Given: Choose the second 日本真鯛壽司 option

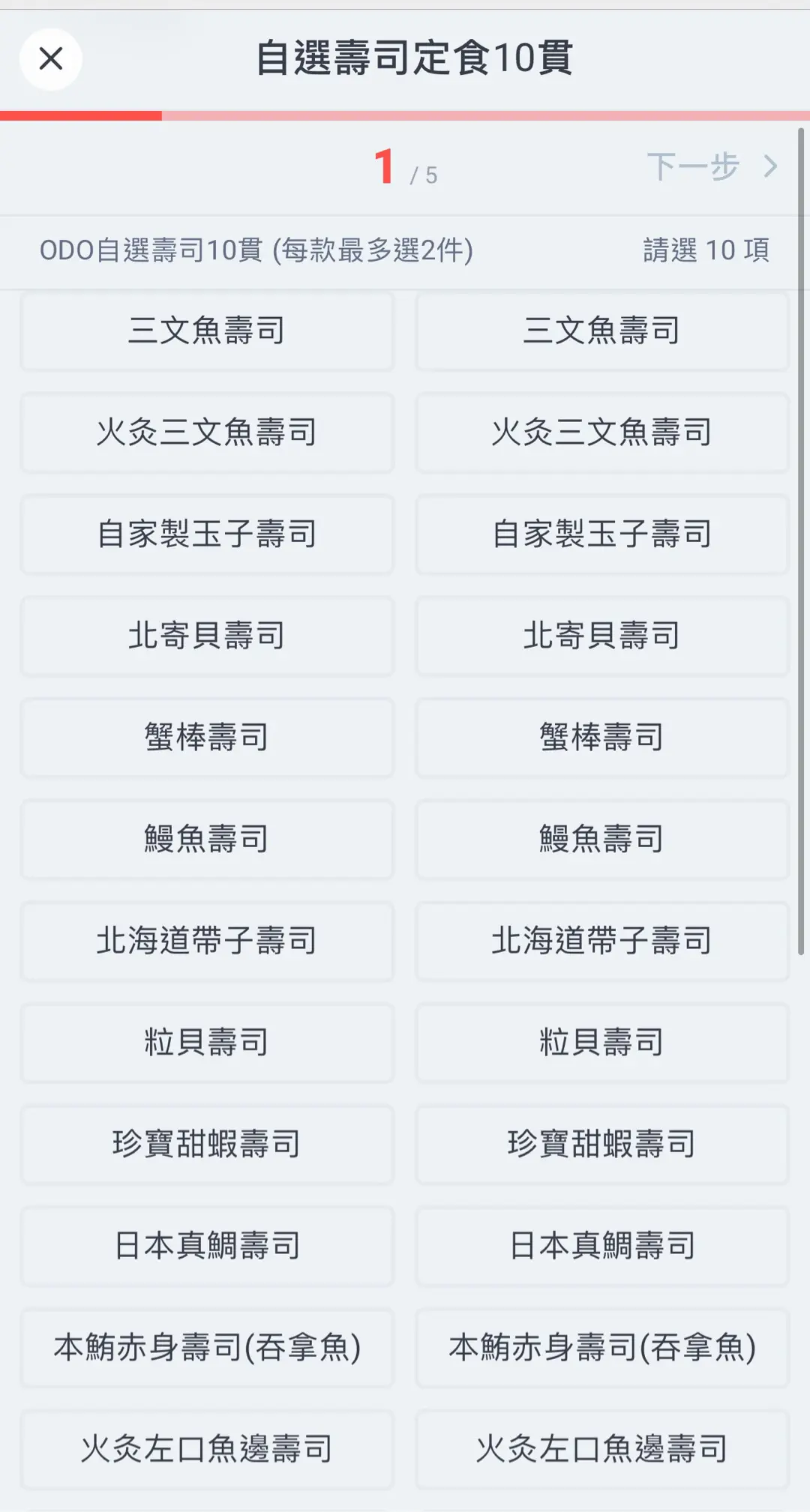Looking at the screenshot, I should pos(602,1246).
